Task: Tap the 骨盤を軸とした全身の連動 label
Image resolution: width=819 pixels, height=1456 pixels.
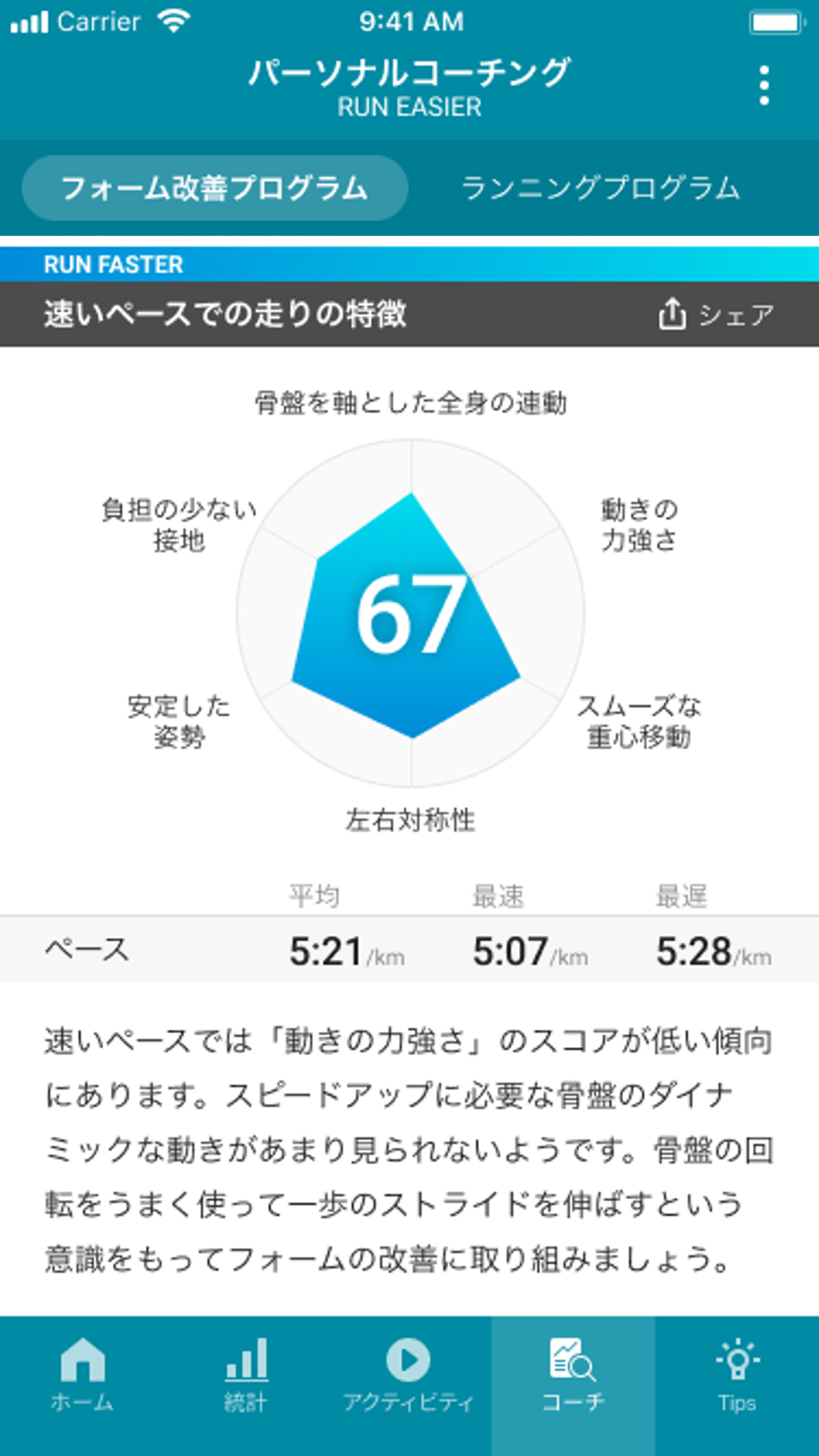Action: pyautogui.click(x=409, y=401)
